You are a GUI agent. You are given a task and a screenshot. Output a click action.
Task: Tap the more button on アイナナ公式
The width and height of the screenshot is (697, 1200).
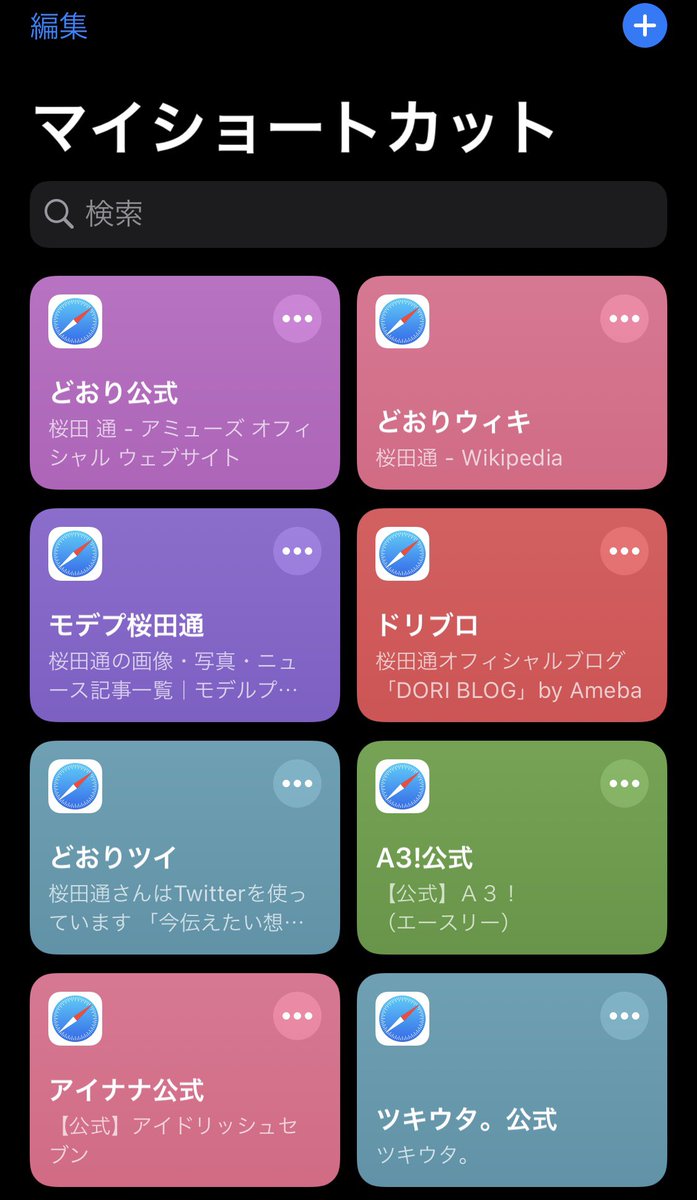(x=297, y=1016)
